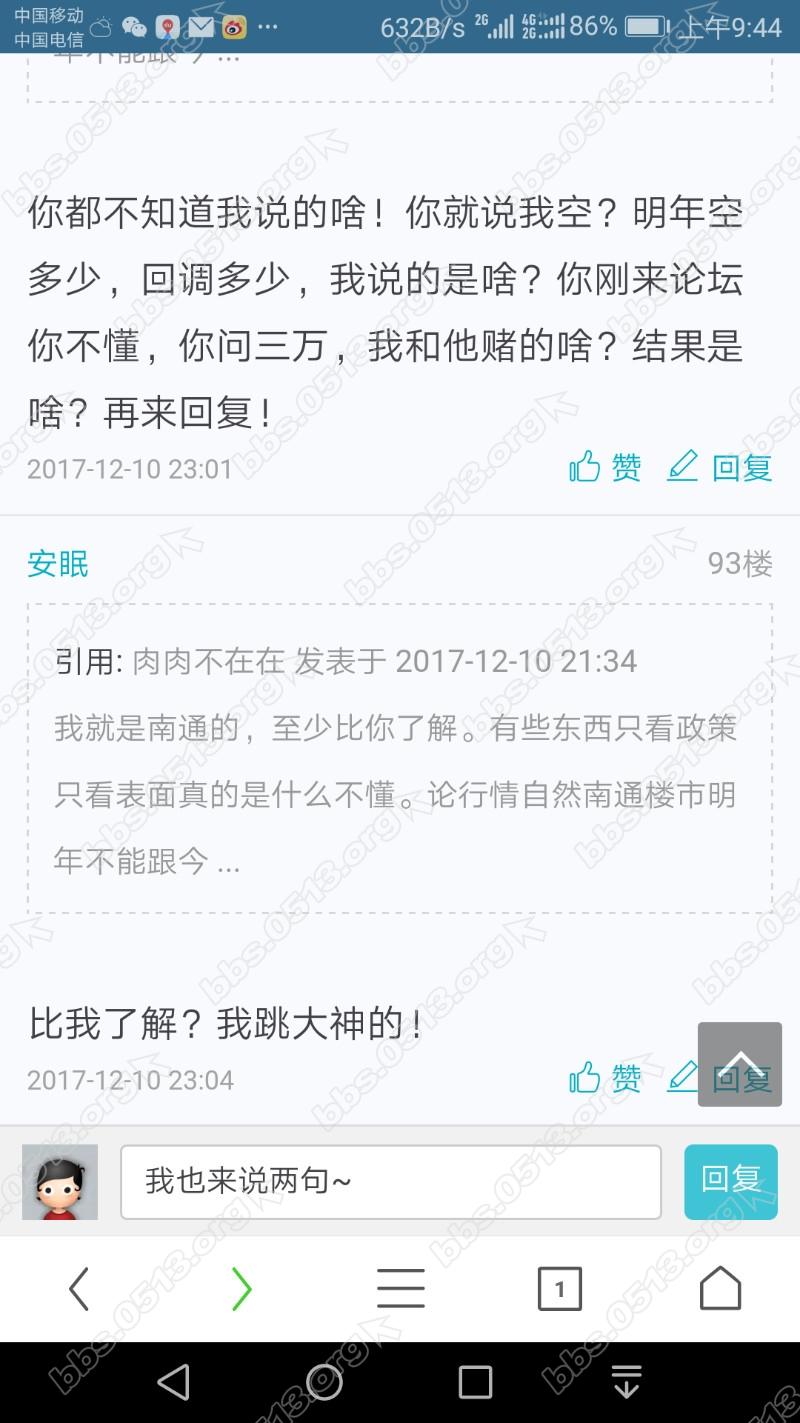This screenshot has width=800, height=1423.
Task: Tap the 我也来说两句 comment field
Action: click(390, 1182)
